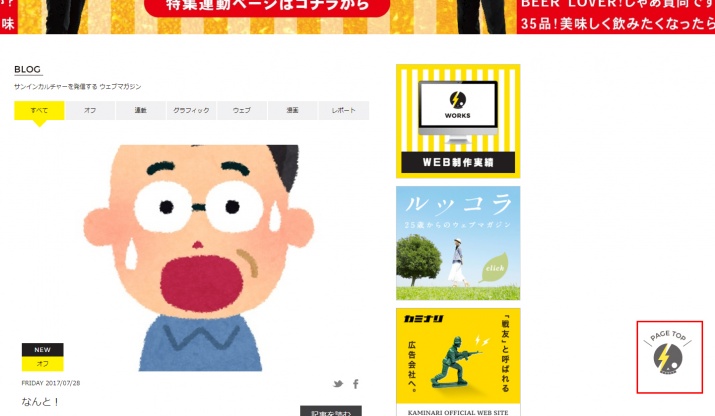Switch to the オフ blog tab
This screenshot has height=416, width=715.
(90, 110)
